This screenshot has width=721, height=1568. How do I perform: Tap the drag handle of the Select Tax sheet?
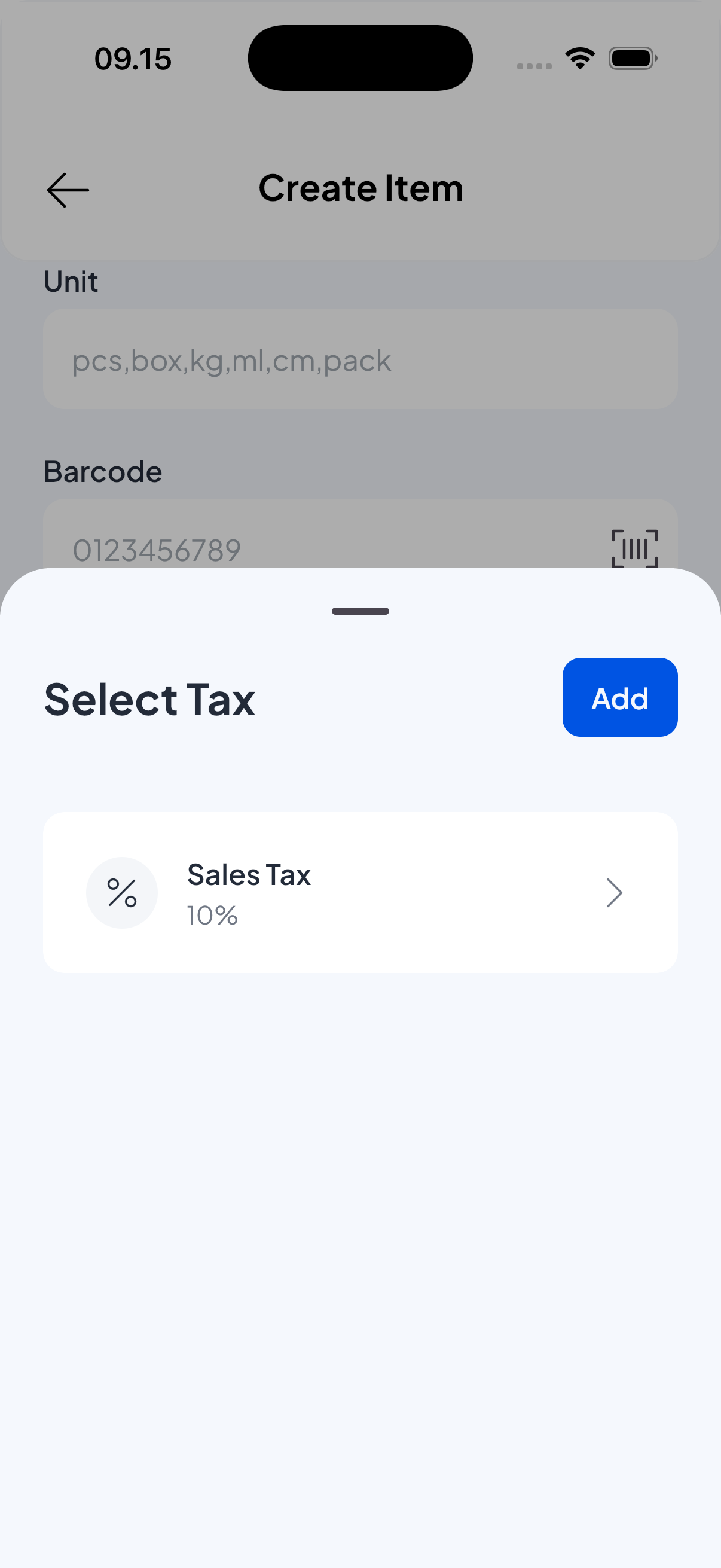[360, 611]
